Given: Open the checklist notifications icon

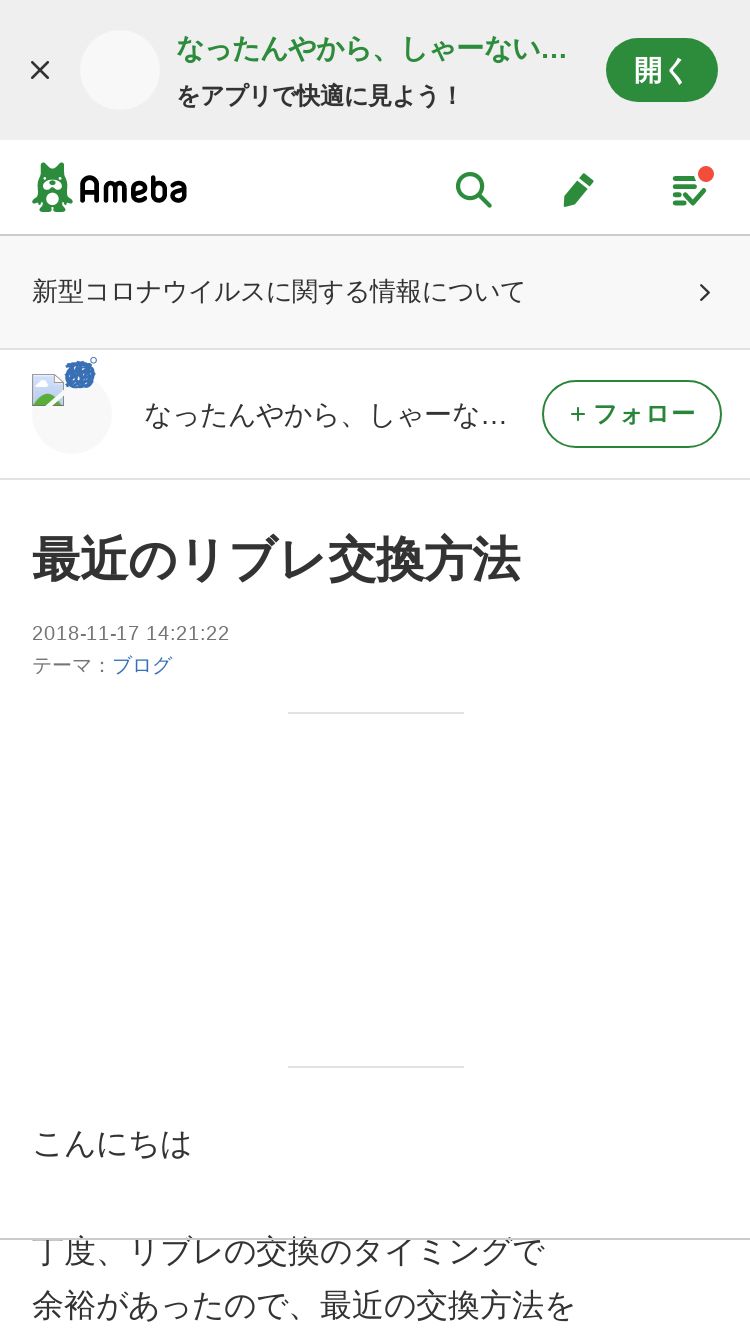Looking at the screenshot, I should pyautogui.click(x=691, y=188).
